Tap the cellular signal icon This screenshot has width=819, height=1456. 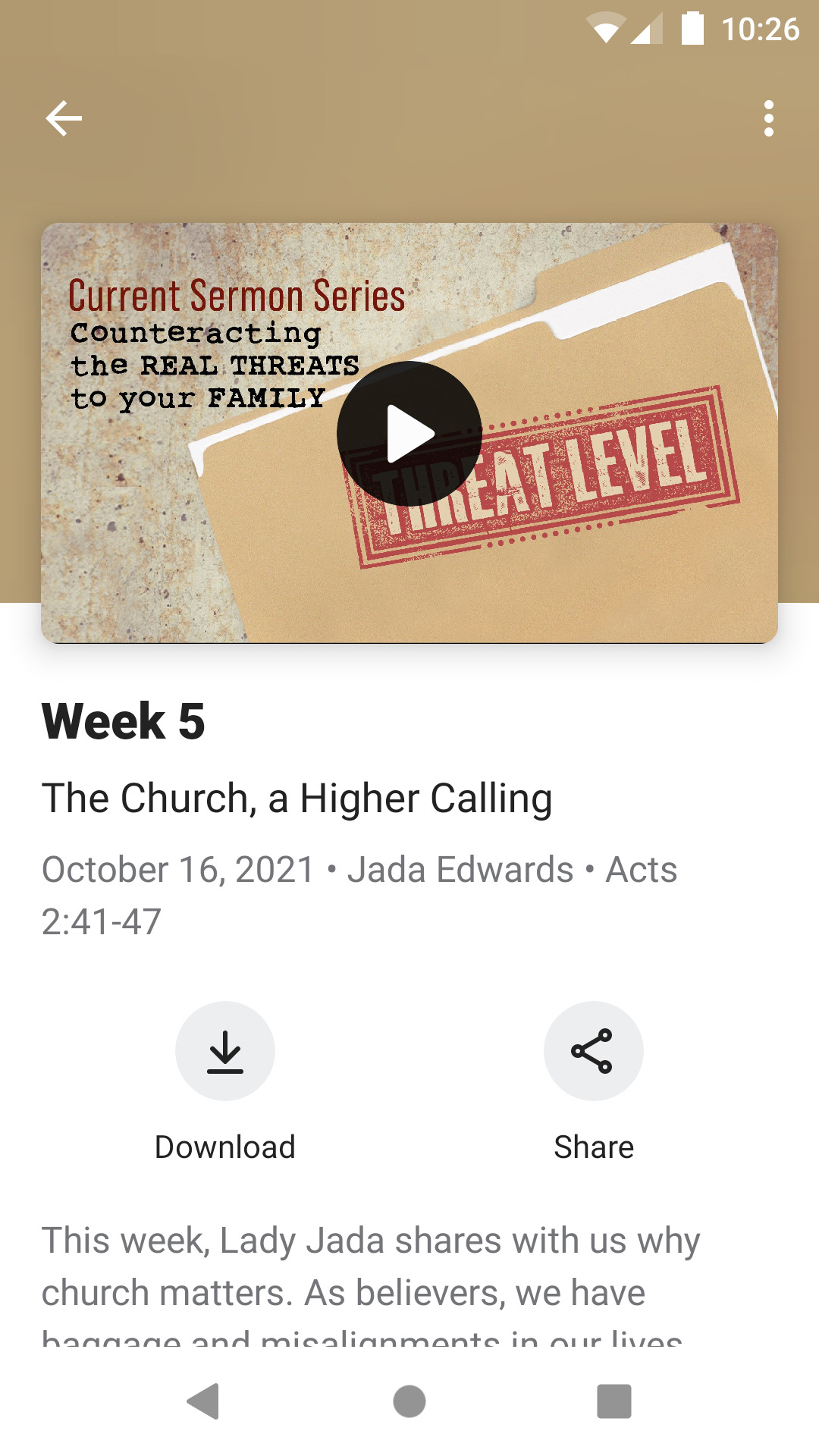click(645, 28)
